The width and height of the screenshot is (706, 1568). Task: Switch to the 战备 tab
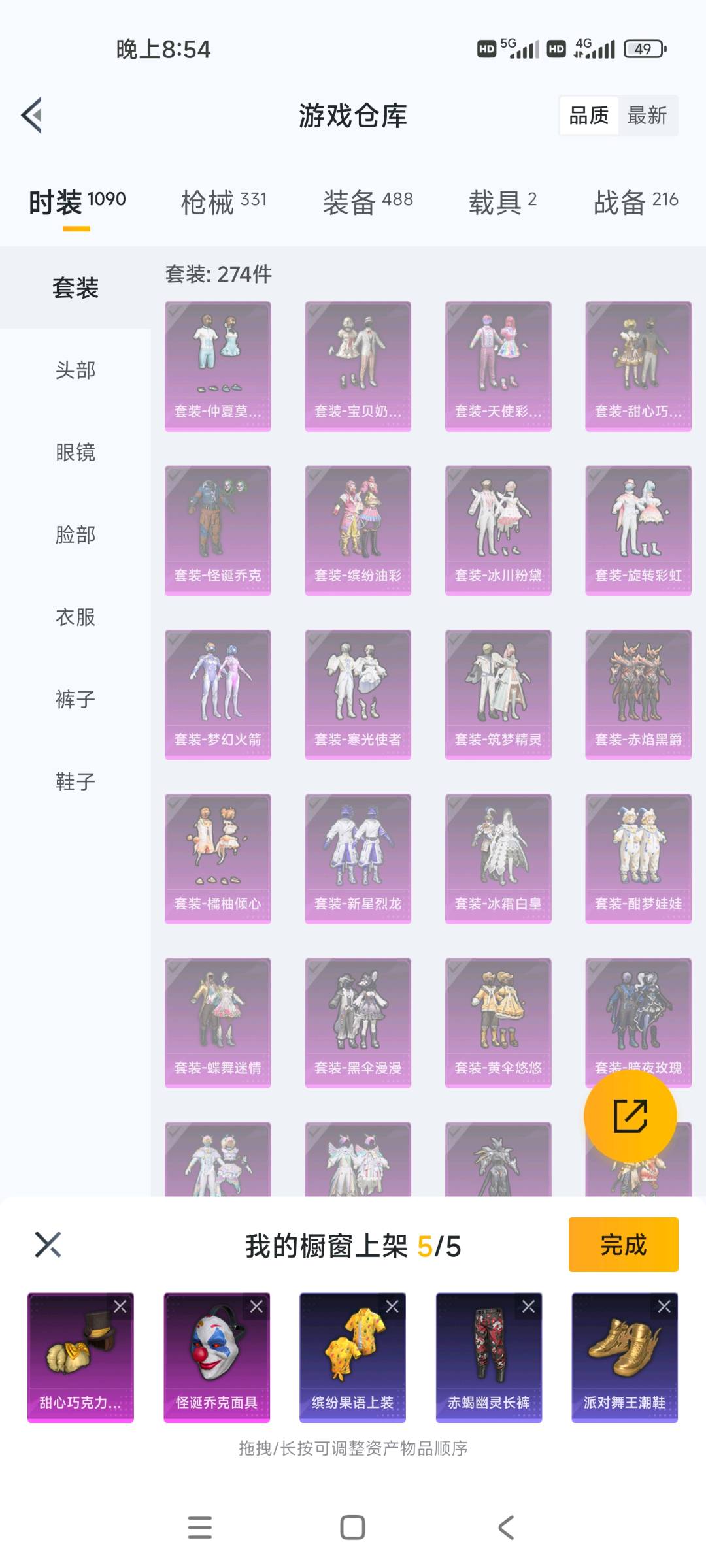[x=635, y=202]
